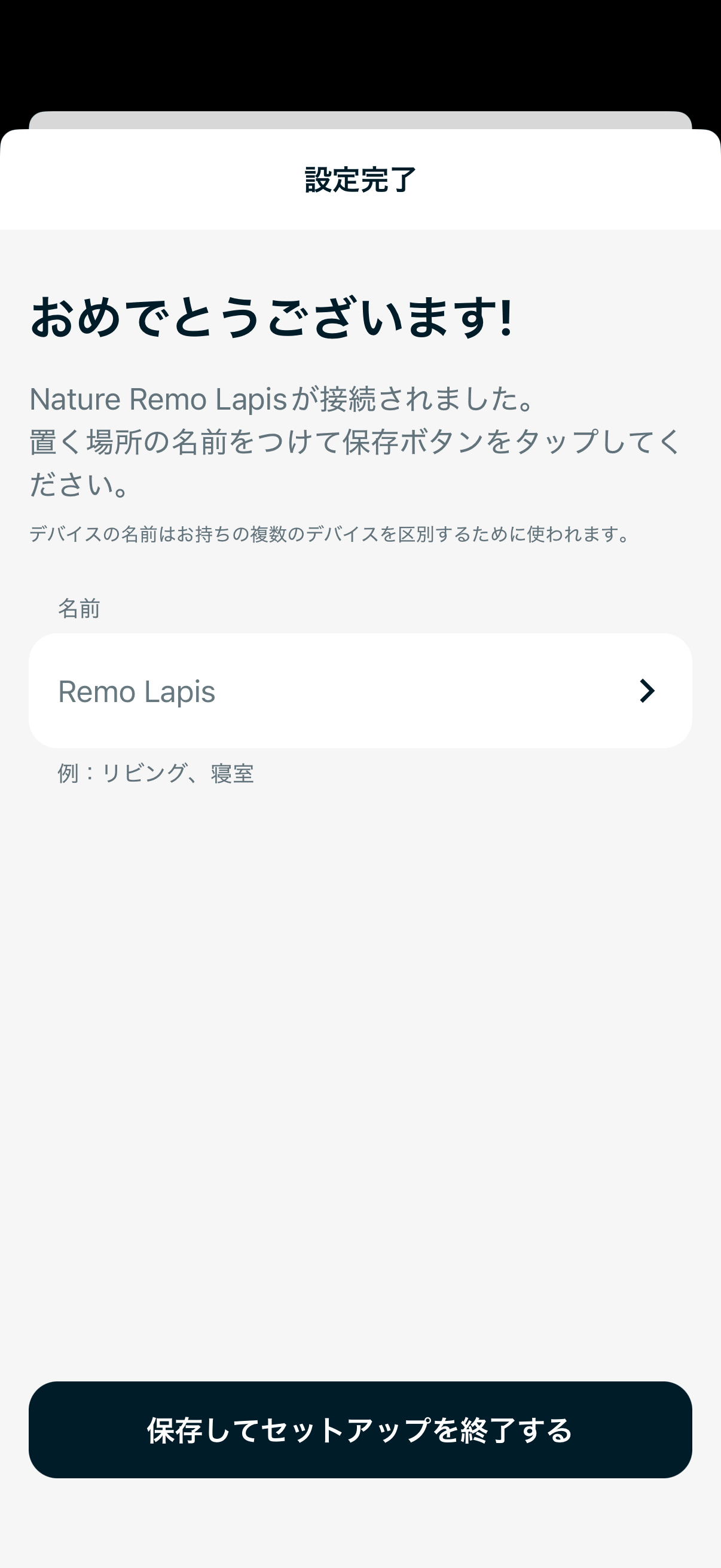Click the sheet header bar area
This screenshot has height=1568, width=721.
[x=360, y=179]
